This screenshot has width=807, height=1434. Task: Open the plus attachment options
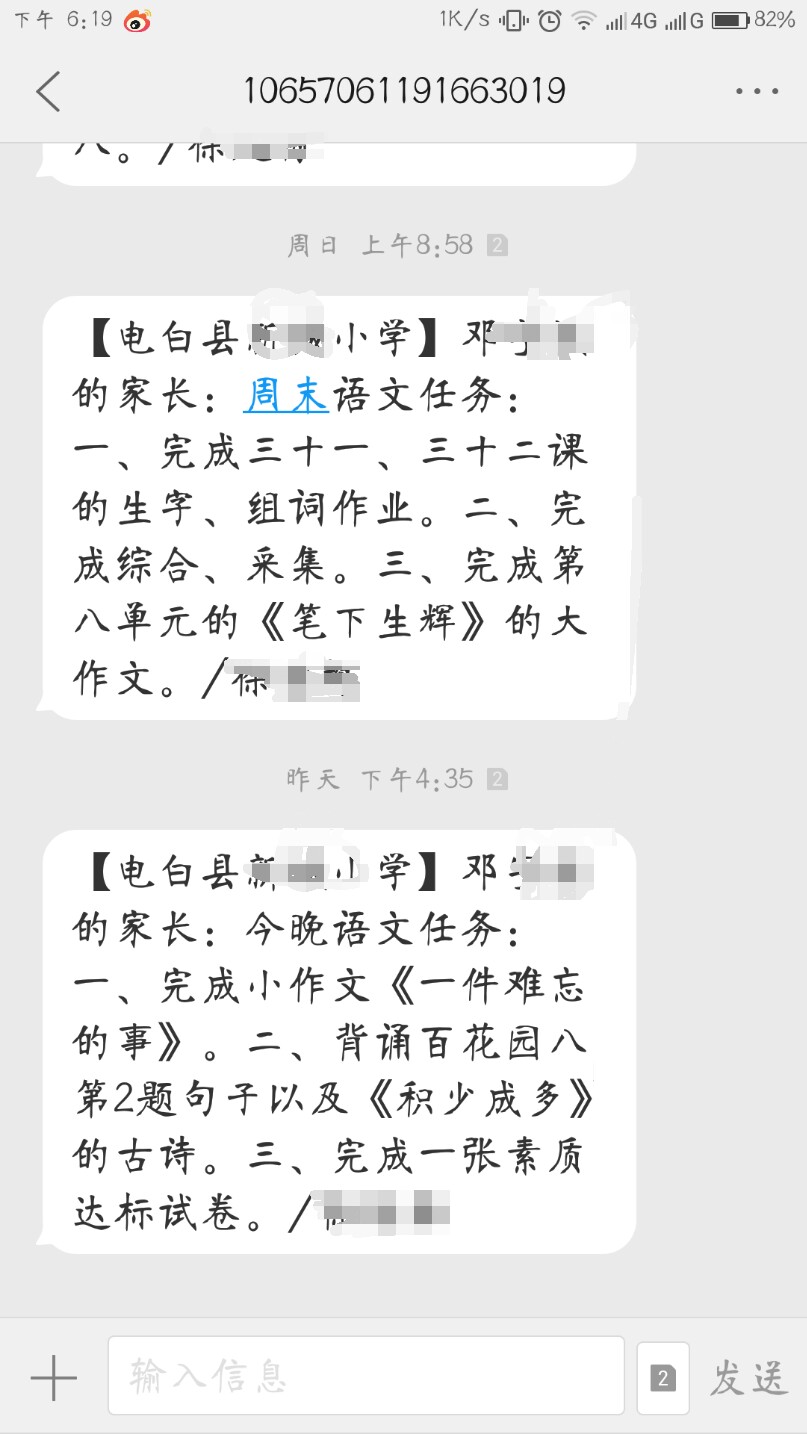tap(53, 1379)
